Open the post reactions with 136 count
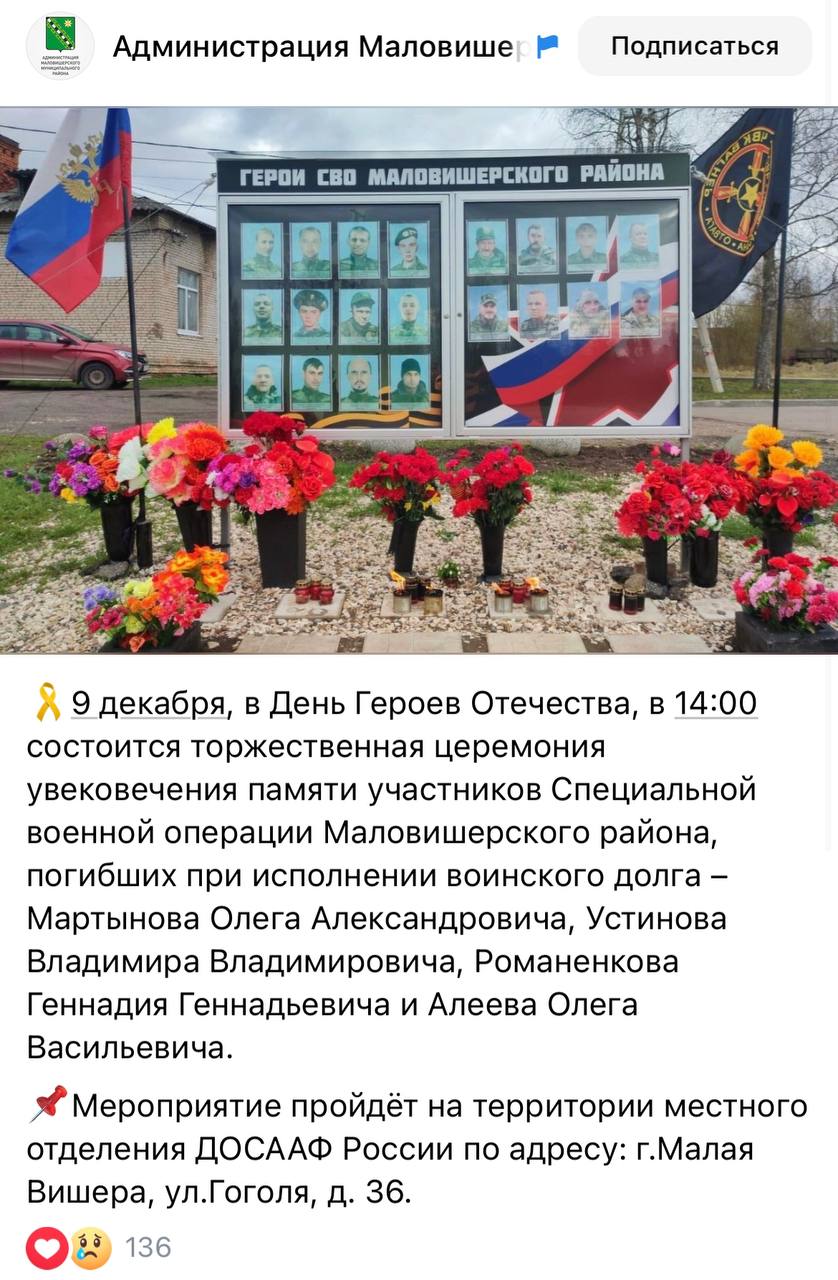Screen dimensions: 838x1280 98,1247
